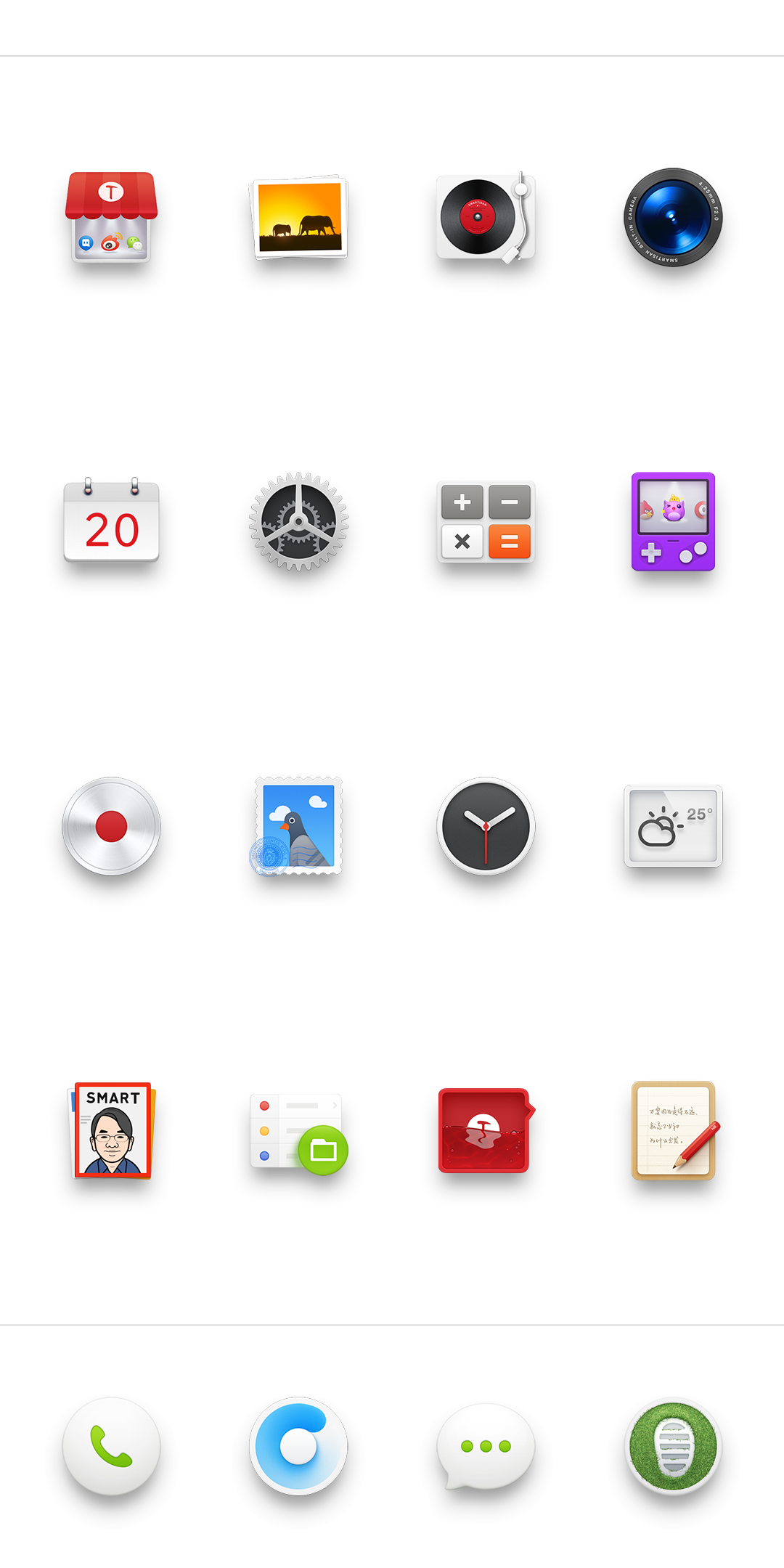
Task: Launch the turntable music player
Action: [x=486, y=218]
